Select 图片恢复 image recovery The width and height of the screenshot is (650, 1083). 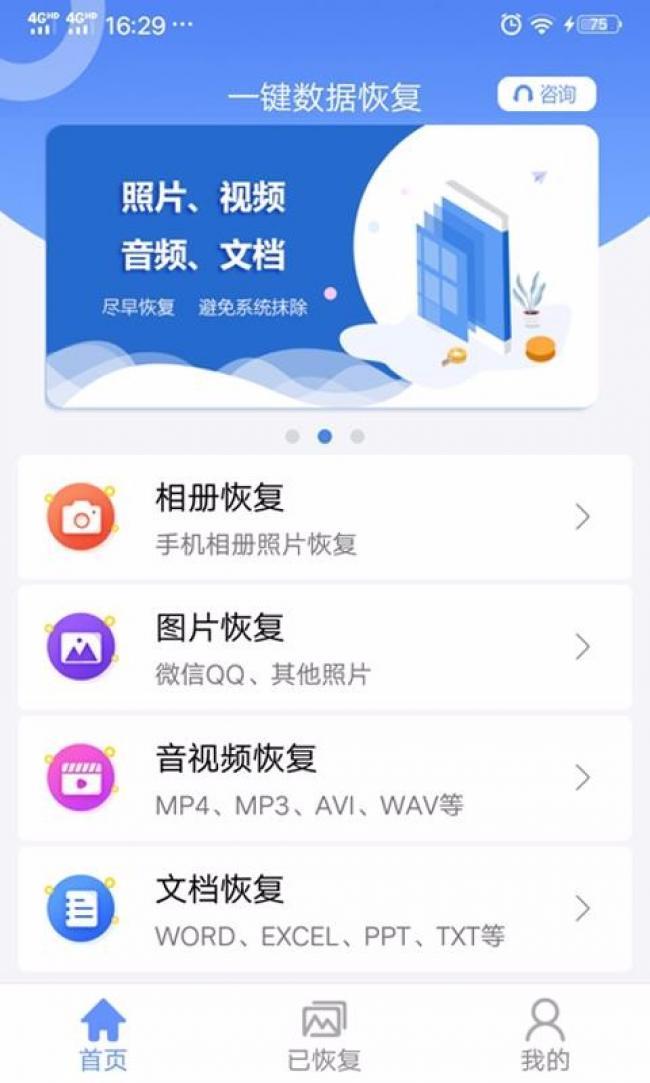324,647
